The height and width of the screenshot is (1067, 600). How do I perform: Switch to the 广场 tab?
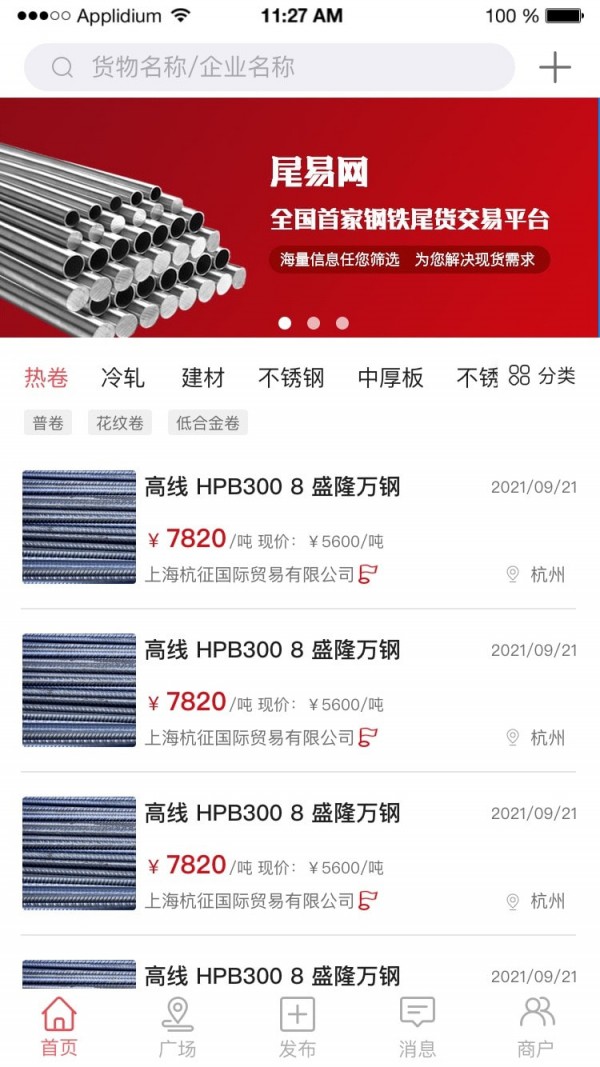[177, 1027]
